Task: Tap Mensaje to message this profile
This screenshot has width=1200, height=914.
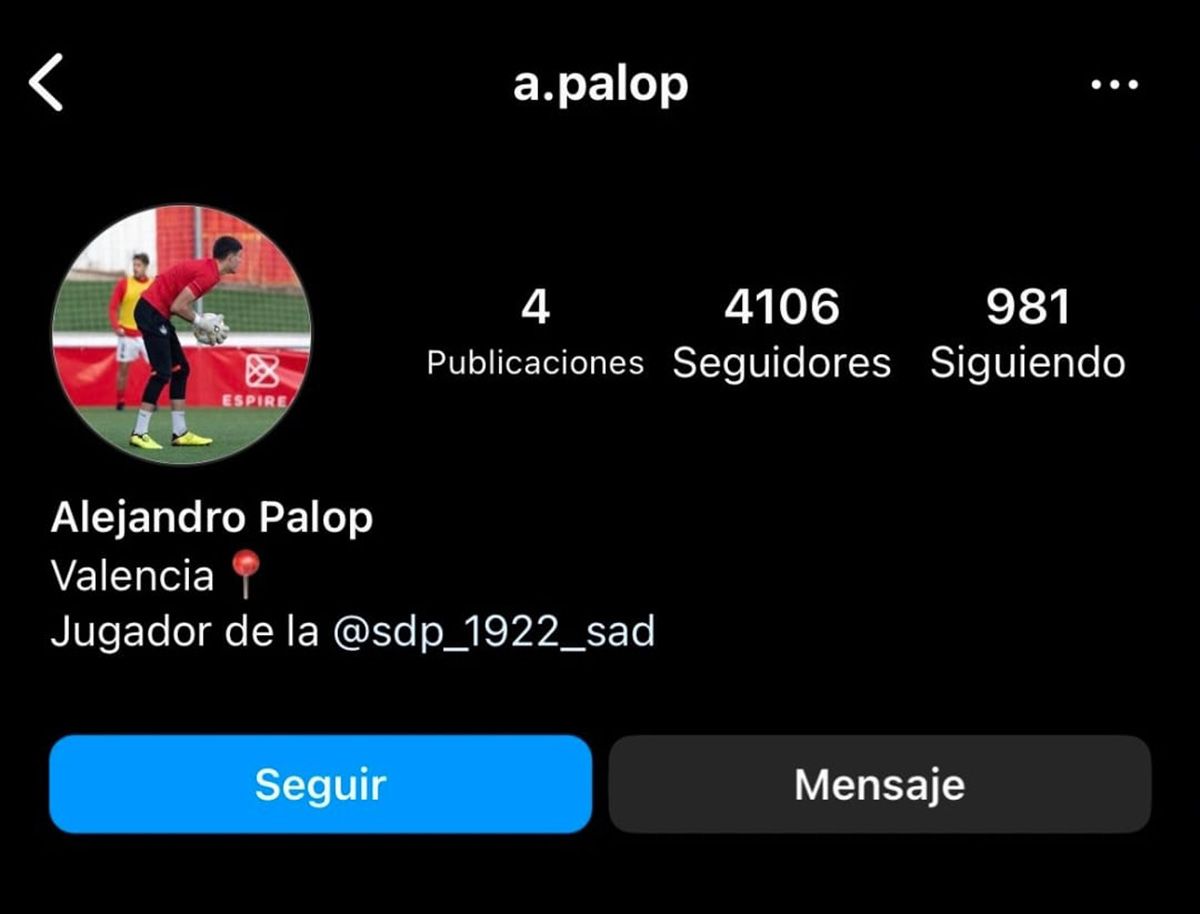Action: coord(879,785)
